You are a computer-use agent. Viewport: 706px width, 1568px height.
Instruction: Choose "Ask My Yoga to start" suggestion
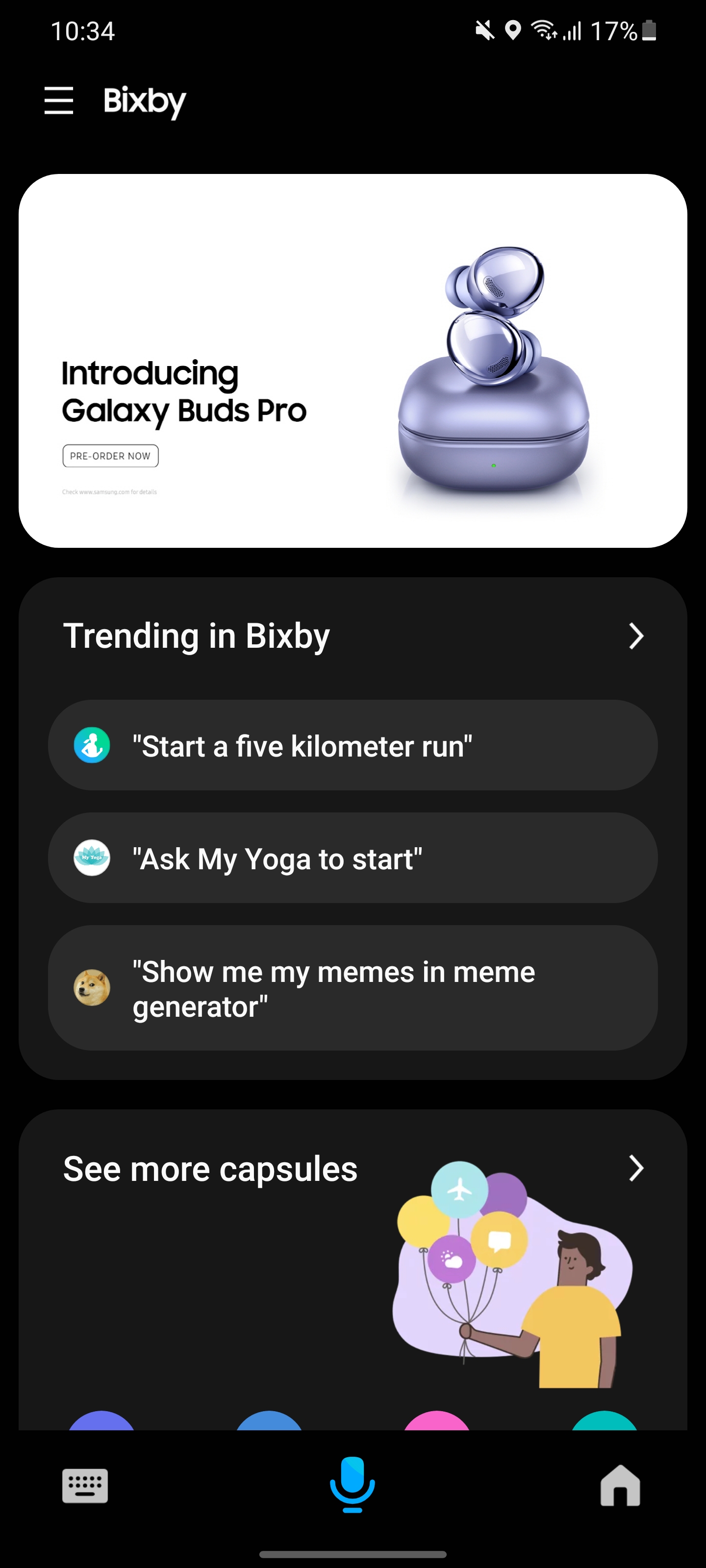(x=353, y=858)
